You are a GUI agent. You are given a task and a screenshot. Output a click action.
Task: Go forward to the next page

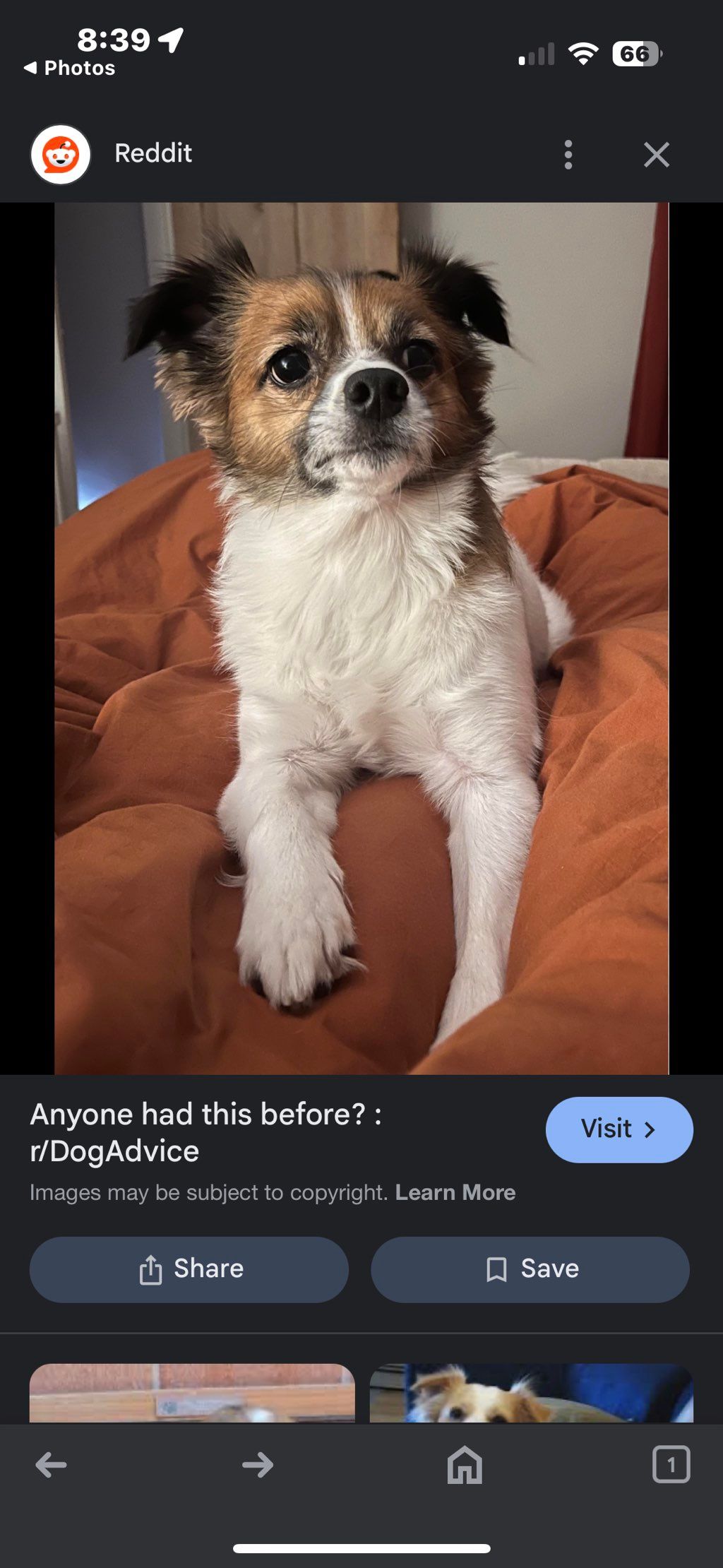pyautogui.click(x=257, y=1465)
